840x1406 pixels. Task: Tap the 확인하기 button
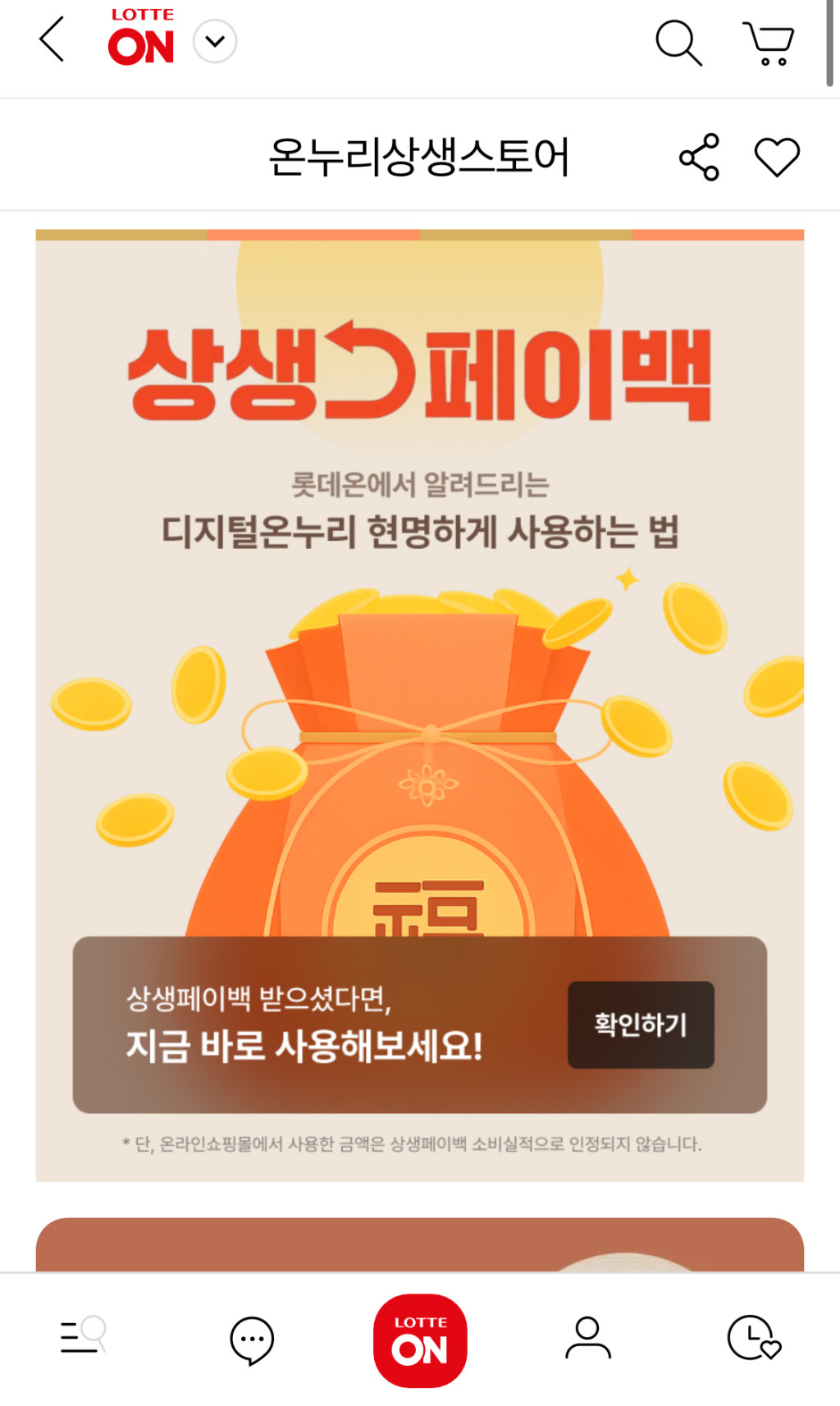(x=641, y=1024)
